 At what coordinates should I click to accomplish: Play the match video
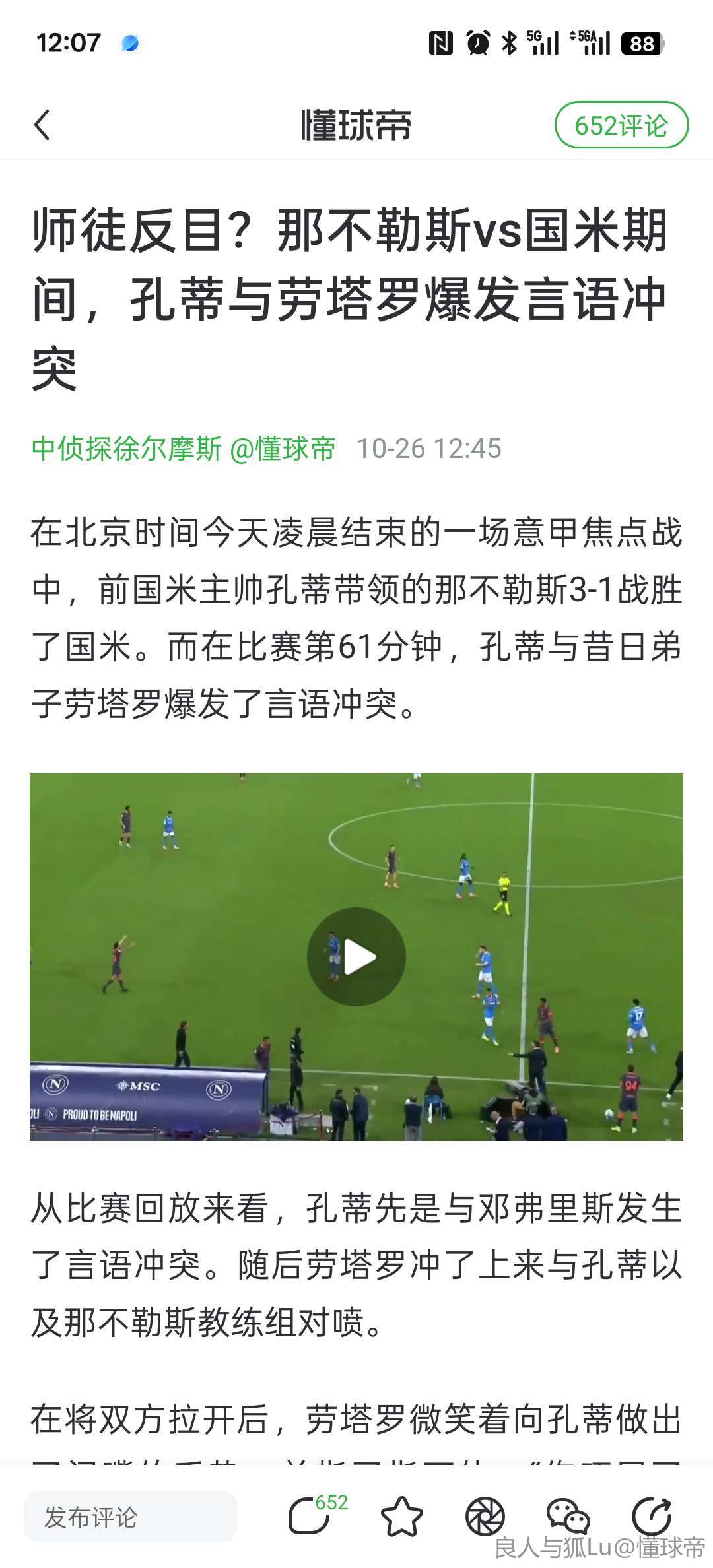click(356, 956)
